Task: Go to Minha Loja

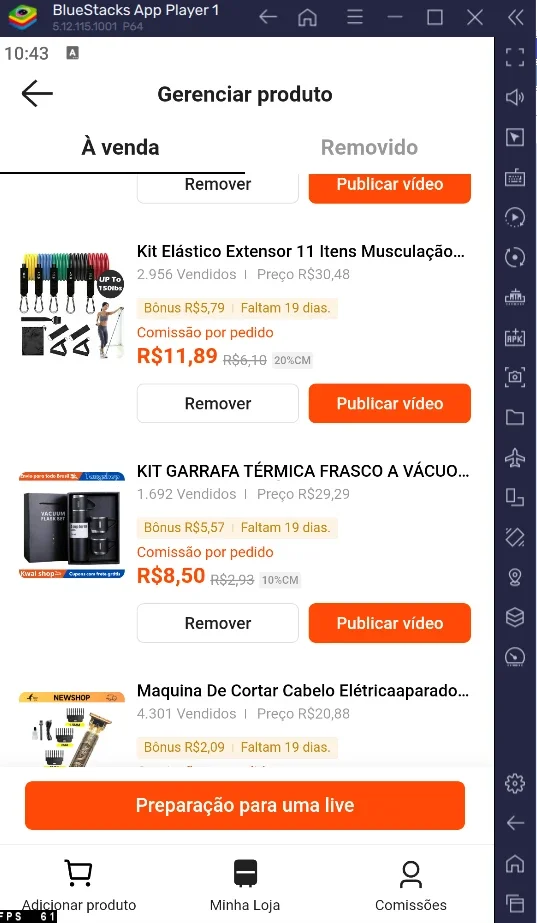Action: point(245,886)
